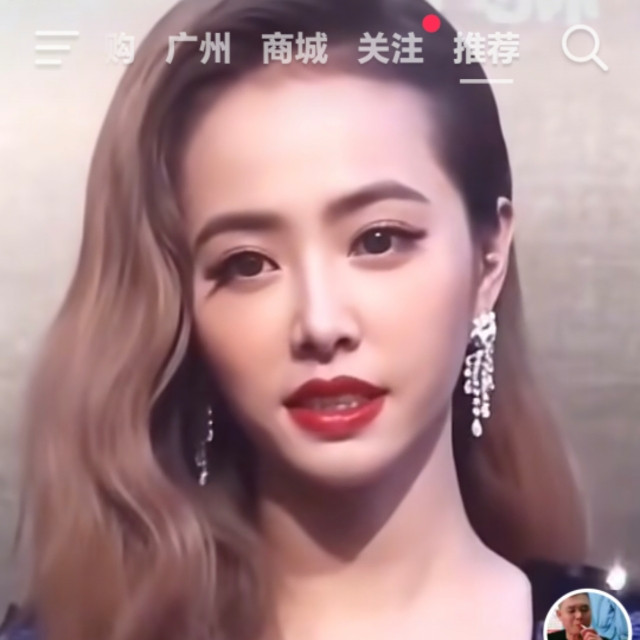640x640 pixels.
Task: Switch to the 商城 tab
Action: click(294, 48)
